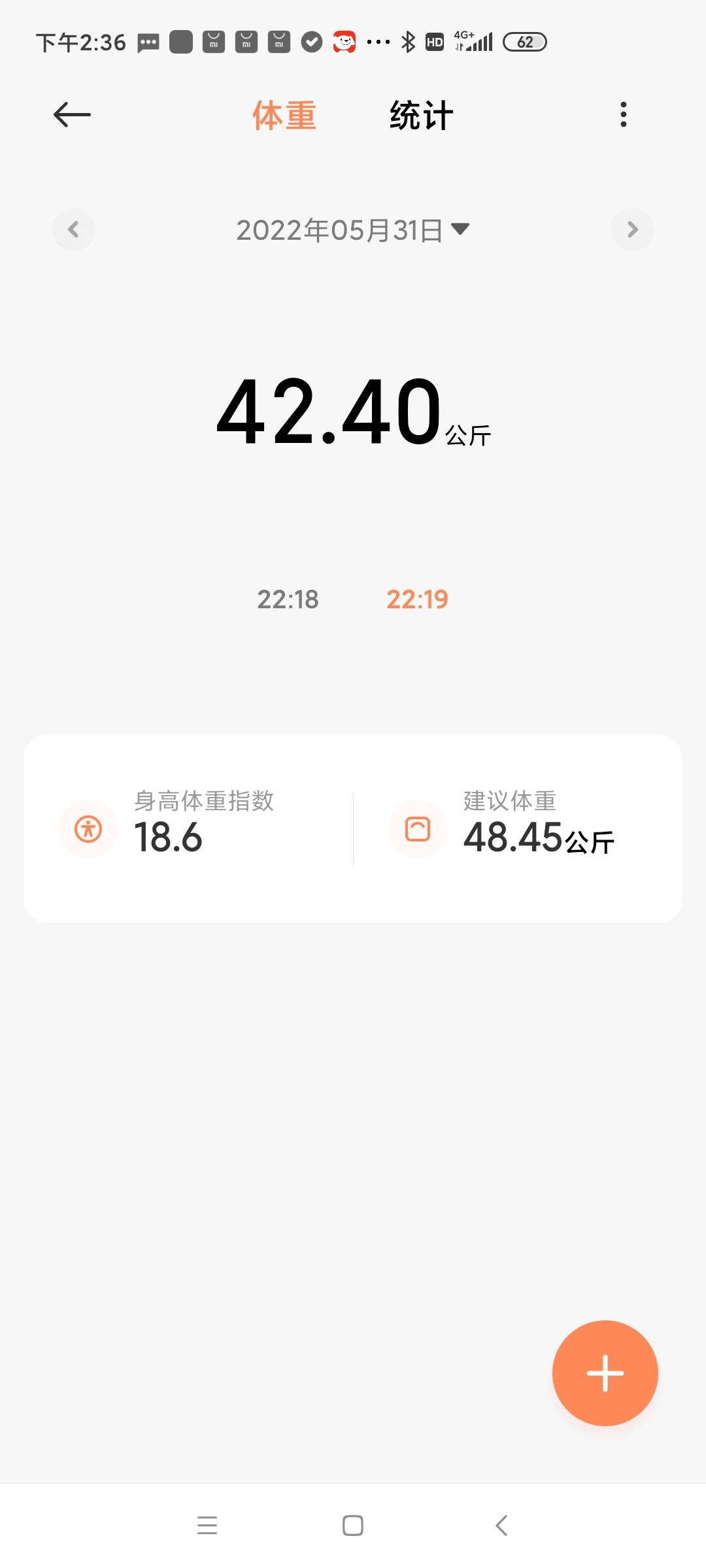
Task: Go to the previous day with left chevron
Action: point(74,229)
